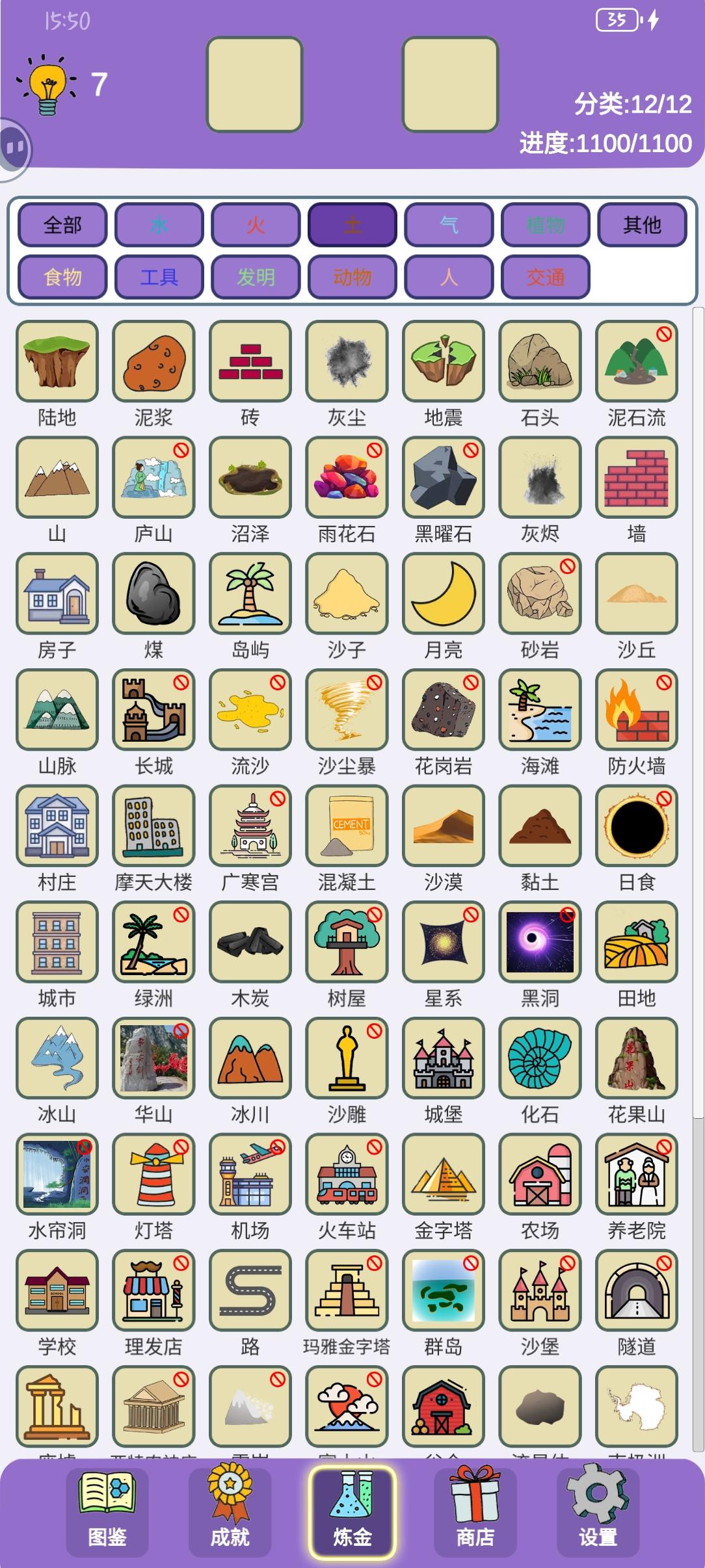Switch to the 火 (fire) category filter
The width and height of the screenshot is (705, 1568).
point(256,226)
